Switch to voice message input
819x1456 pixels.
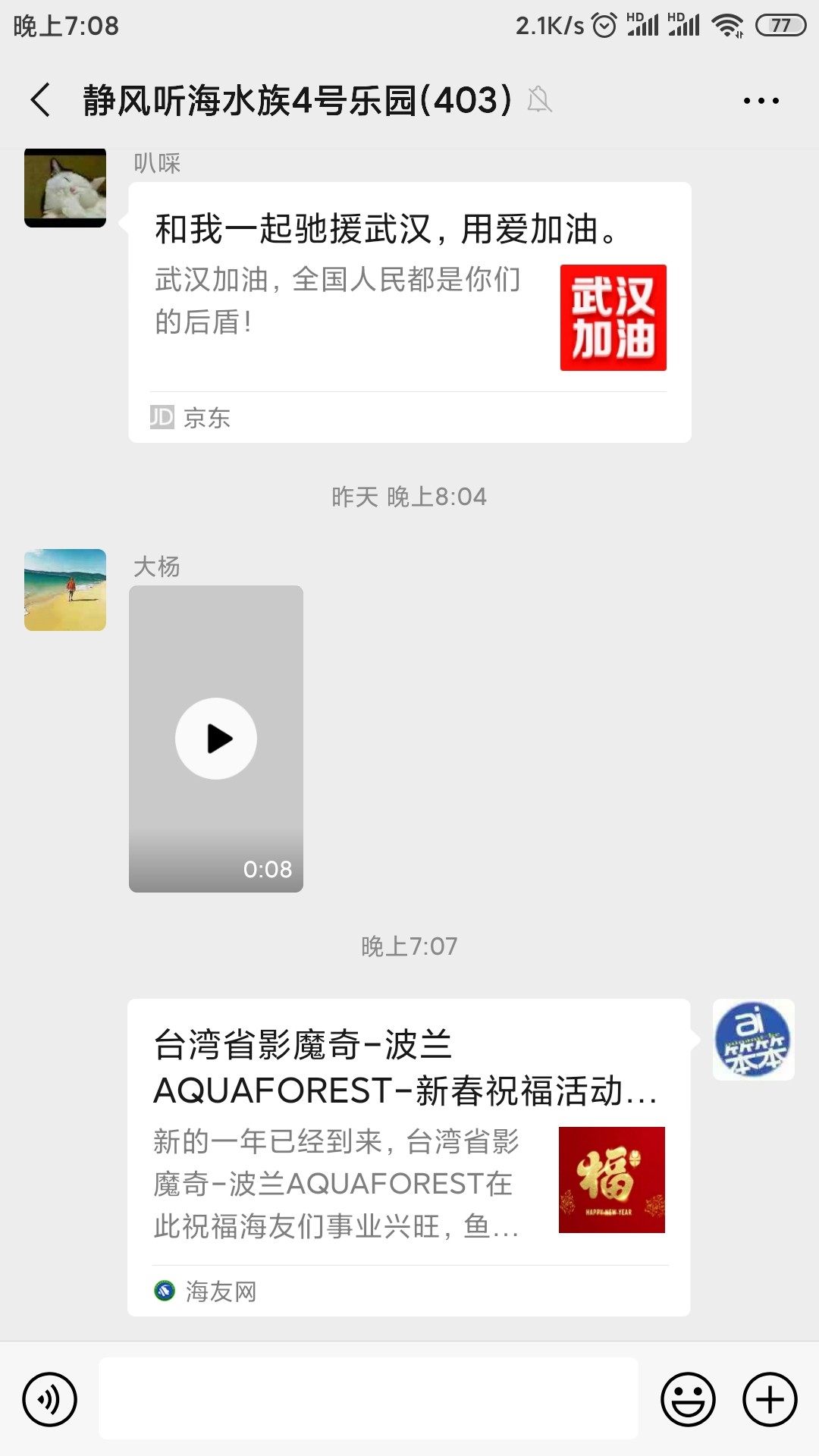tap(50, 1399)
